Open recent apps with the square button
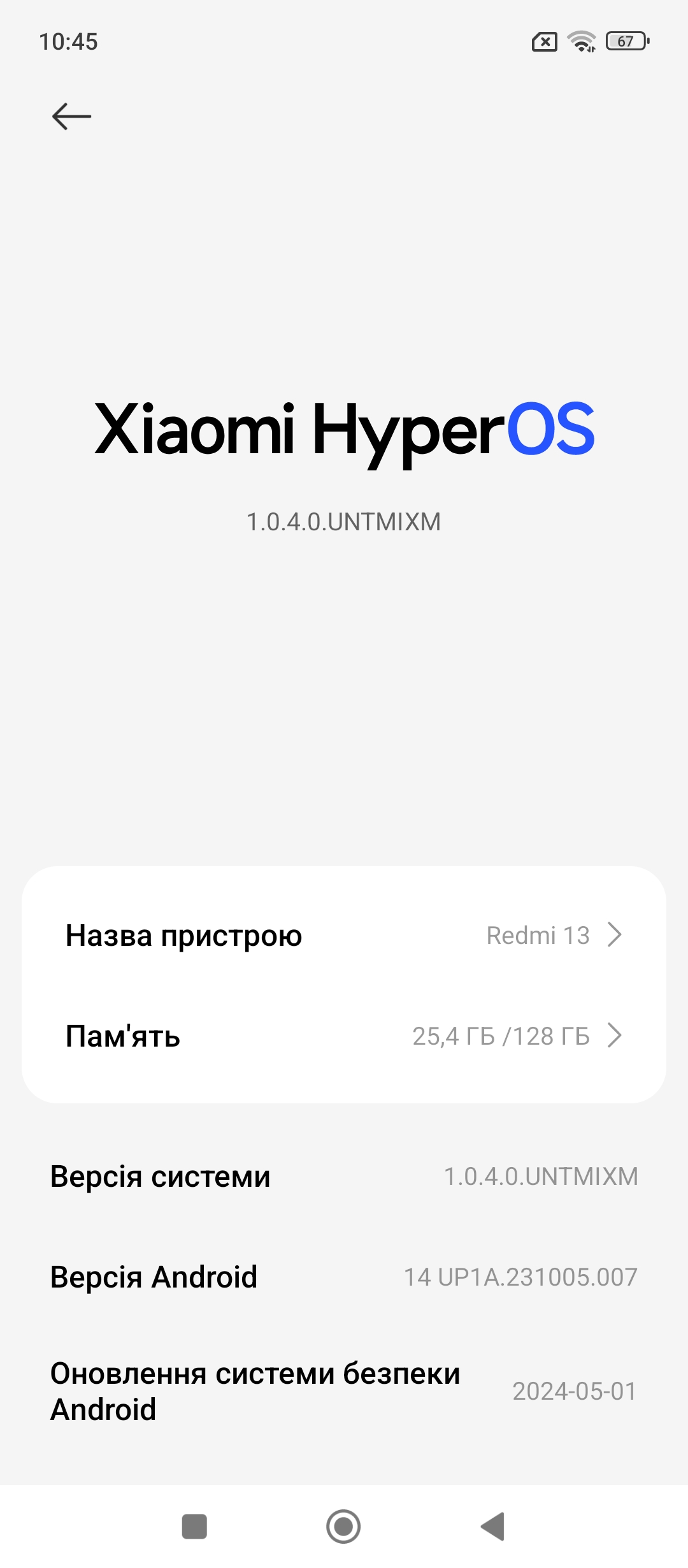This screenshot has width=688, height=1568. point(194,1527)
